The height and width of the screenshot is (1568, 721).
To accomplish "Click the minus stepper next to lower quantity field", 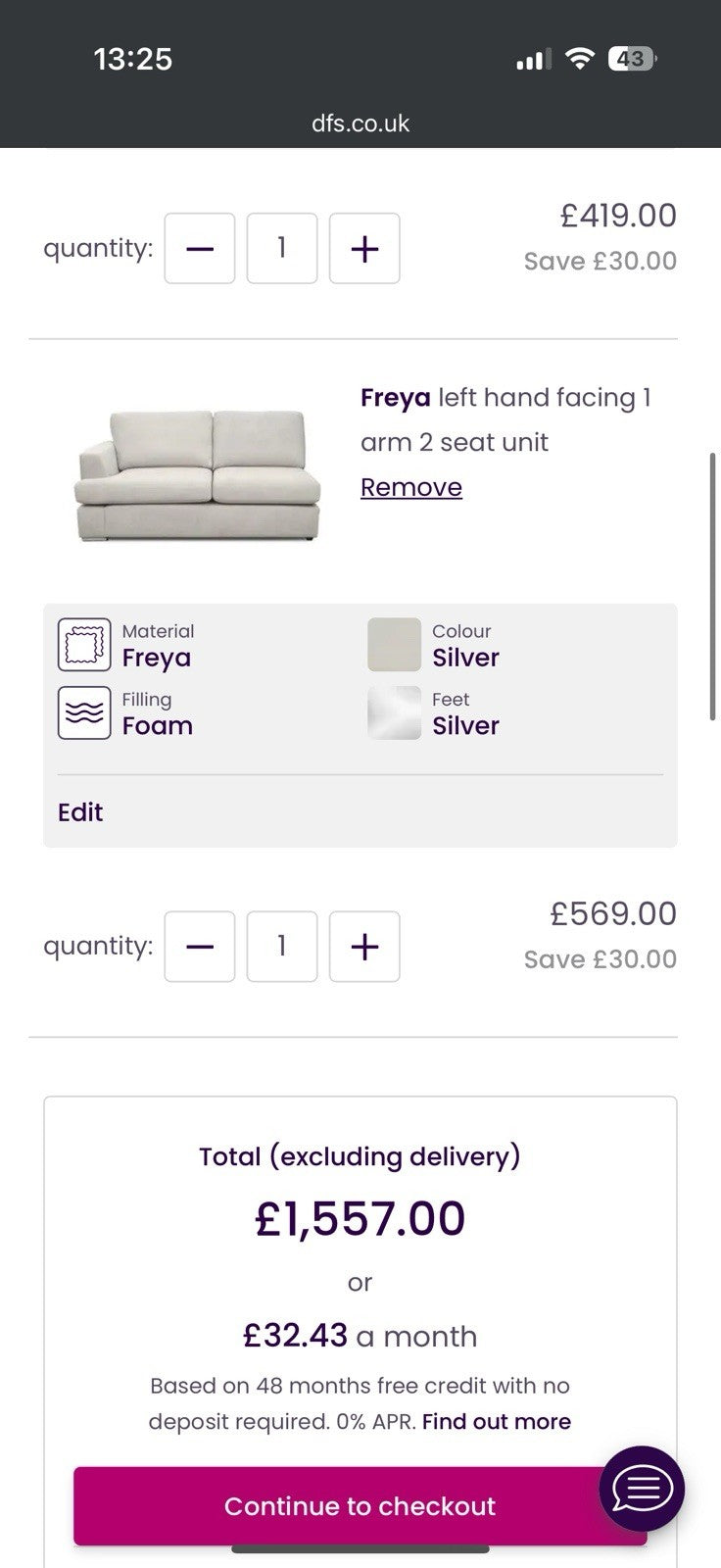I will pyautogui.click(x=199, y=946).
